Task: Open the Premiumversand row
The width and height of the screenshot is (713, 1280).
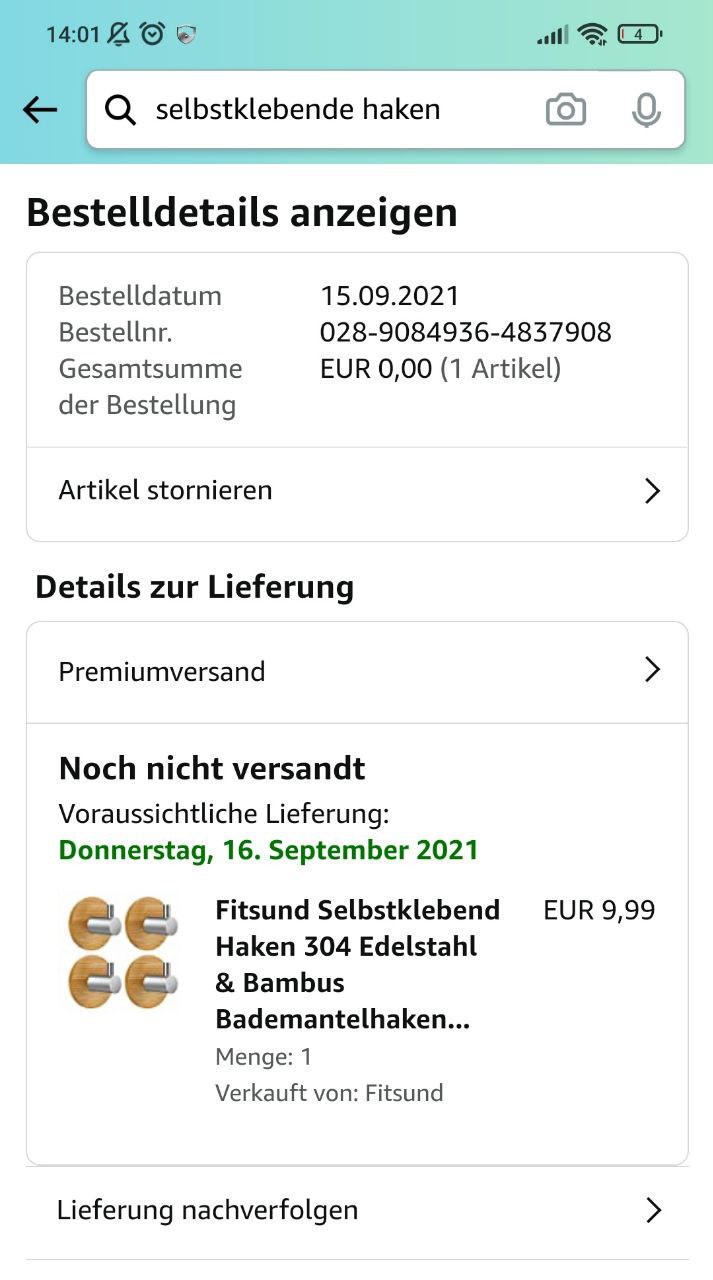Action: pyautogui.click(x=357, y=672)
